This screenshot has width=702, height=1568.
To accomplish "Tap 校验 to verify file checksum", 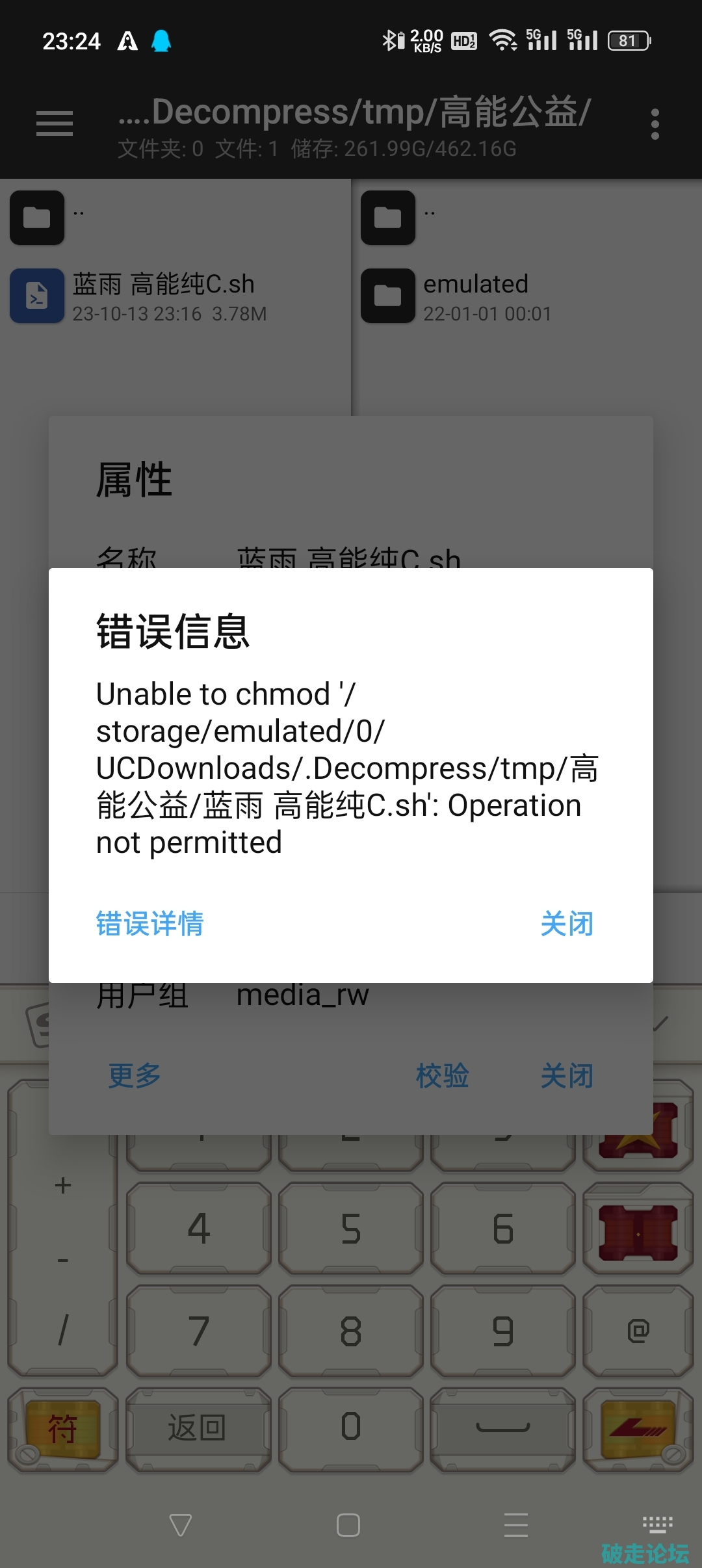I will (x=442, y=1076).
